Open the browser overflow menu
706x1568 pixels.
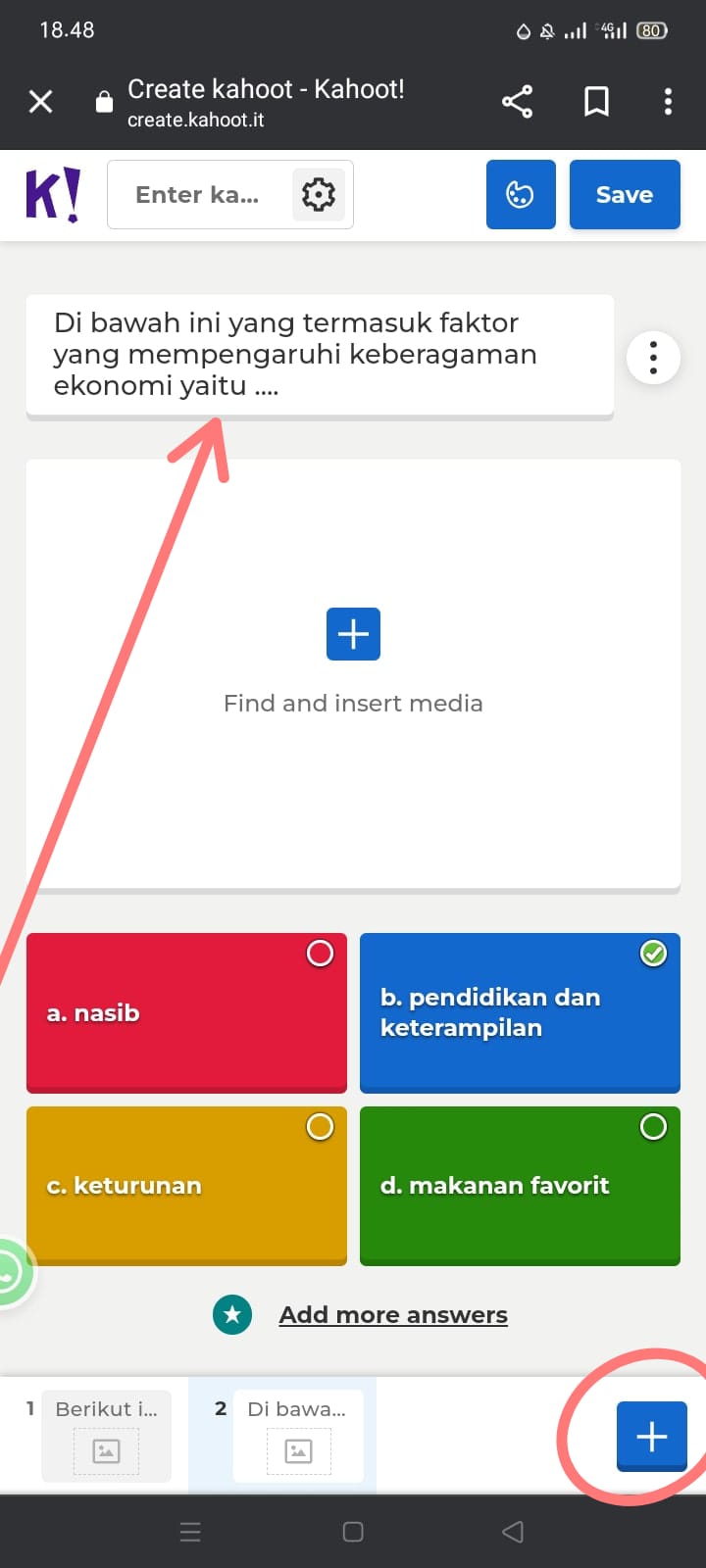tap(668, 101)
